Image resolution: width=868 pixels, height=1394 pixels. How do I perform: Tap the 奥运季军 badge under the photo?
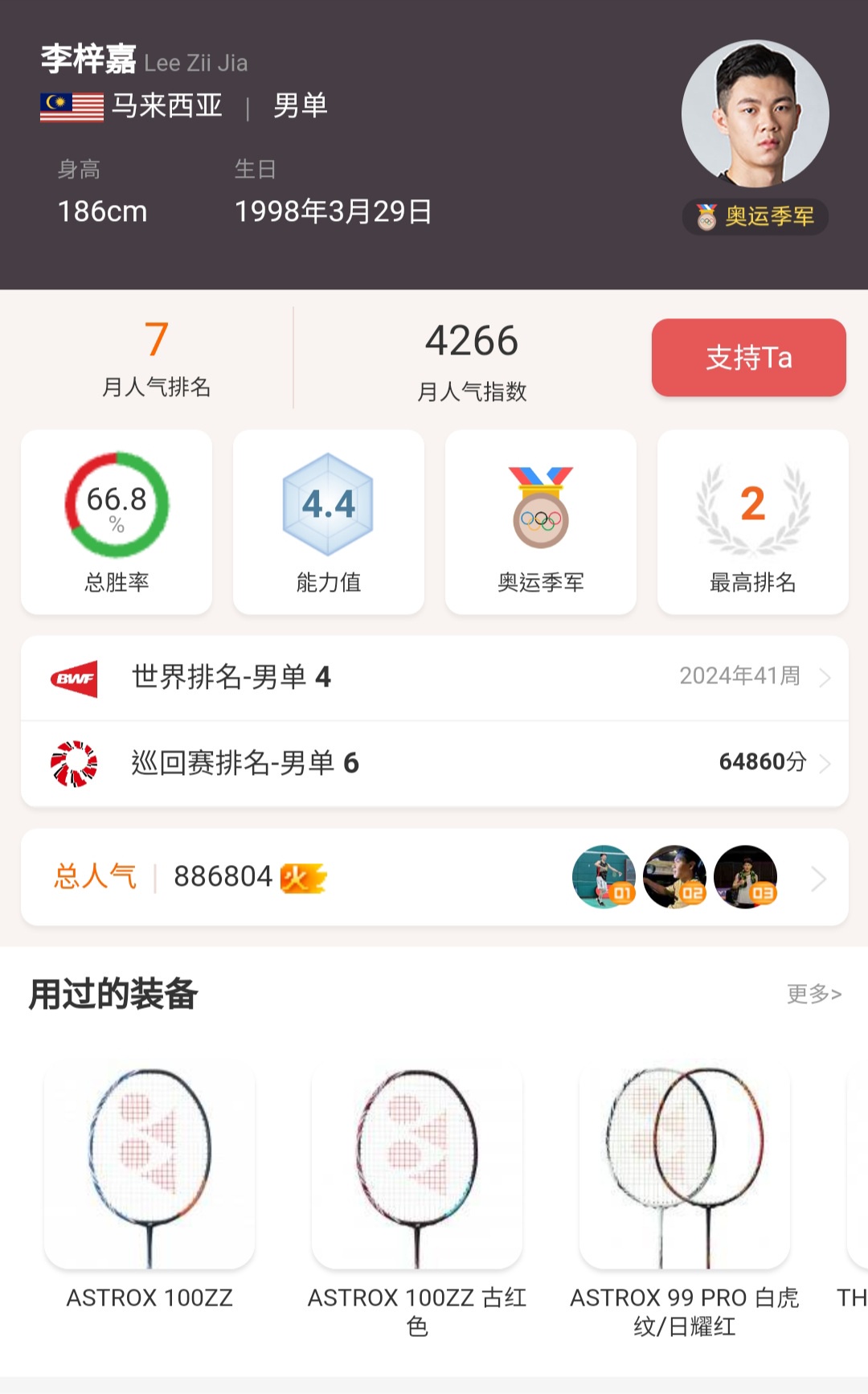(755, 217)
